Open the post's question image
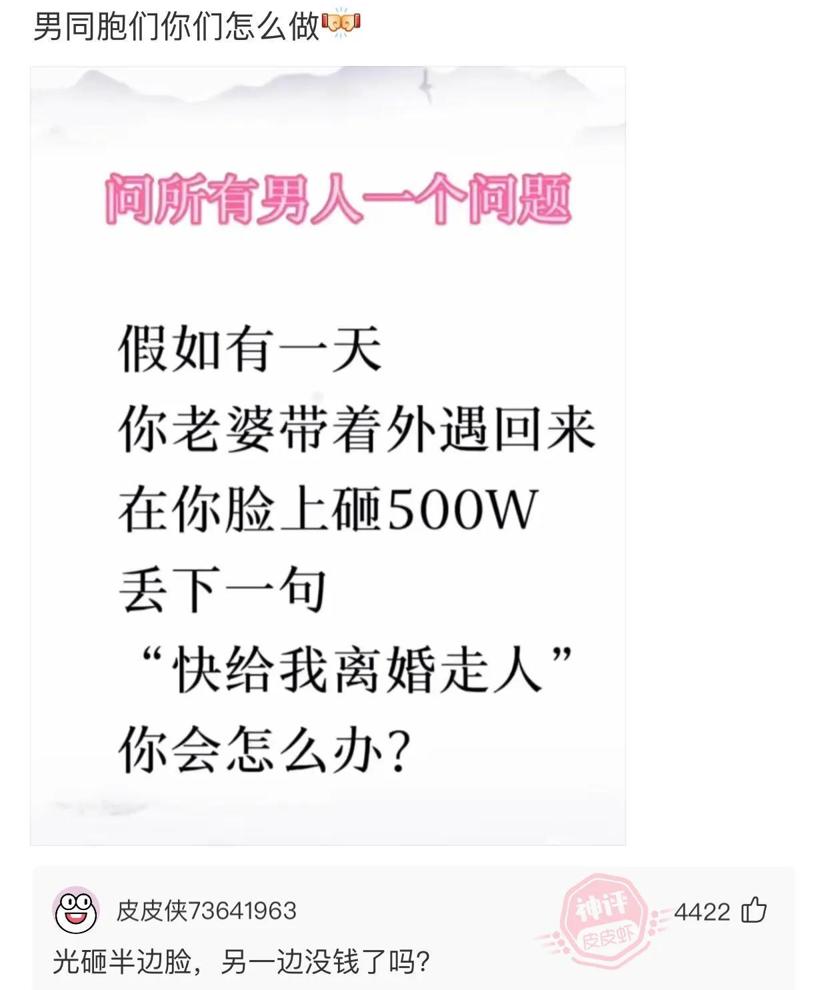The image size is (828, 990). [328, 456]
